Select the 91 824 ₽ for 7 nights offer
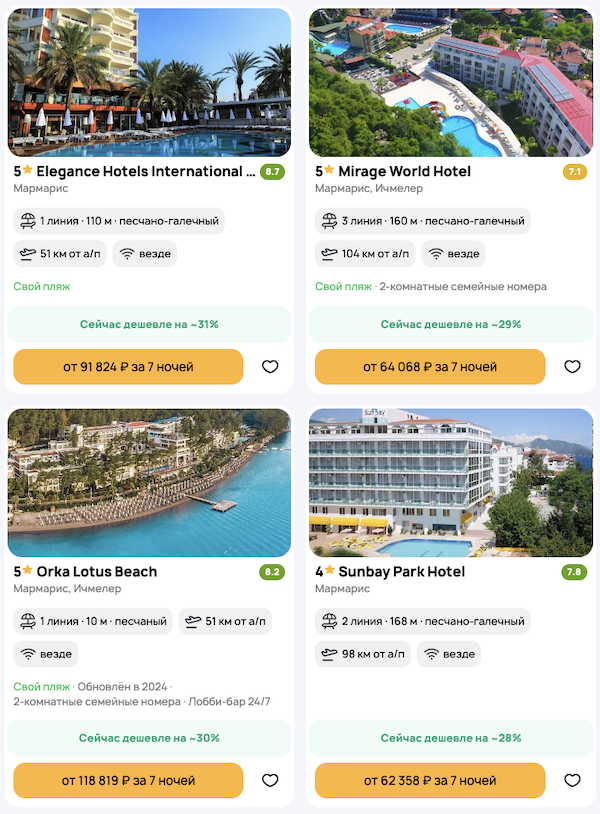The height and width of the screenshot is (814, 600). coord(128,367)
